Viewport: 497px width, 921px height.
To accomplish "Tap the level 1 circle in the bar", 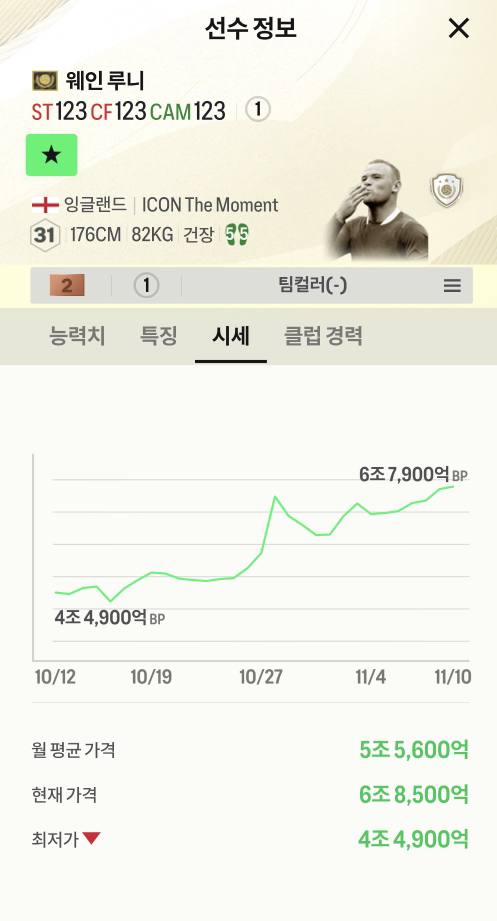I will point(146,286).
